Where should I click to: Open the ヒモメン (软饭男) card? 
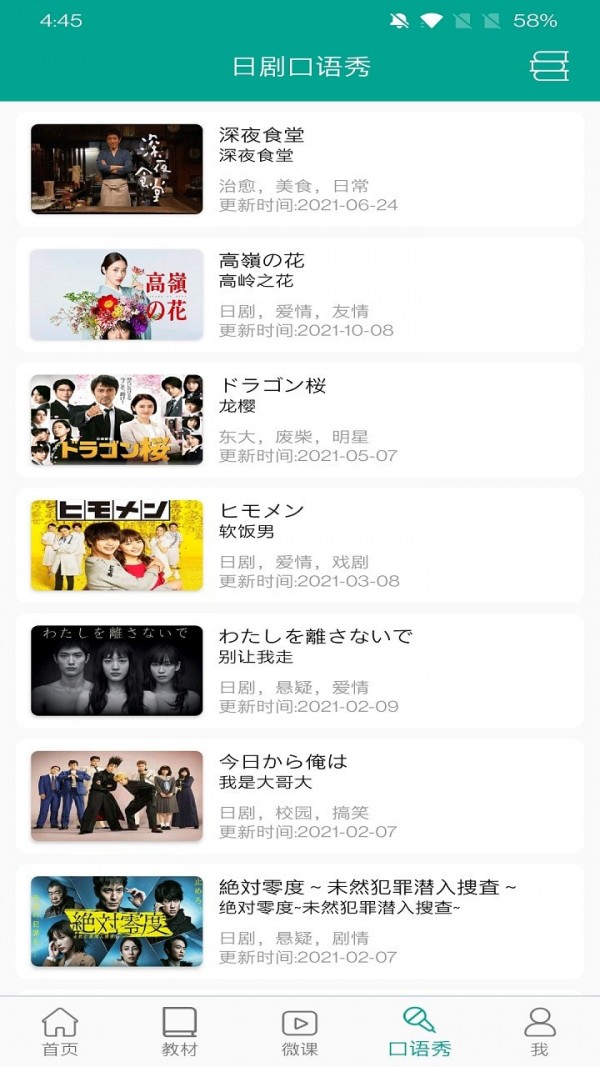pos(300,545)
